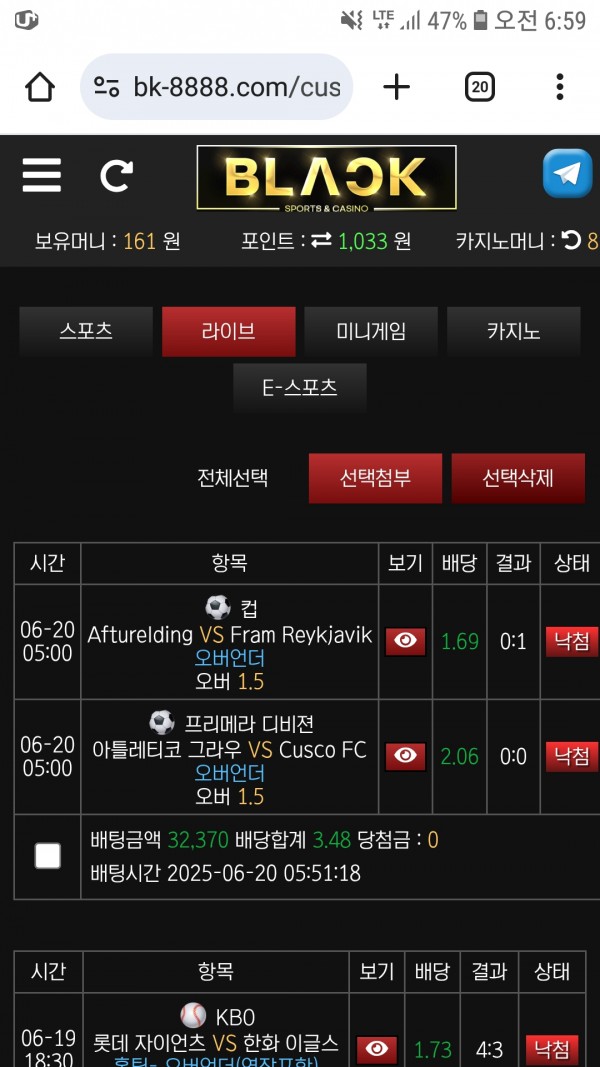Open a new browser tab
Image resolution: width=600 pixels, height=1067 pixels.
tap(397, 87)
